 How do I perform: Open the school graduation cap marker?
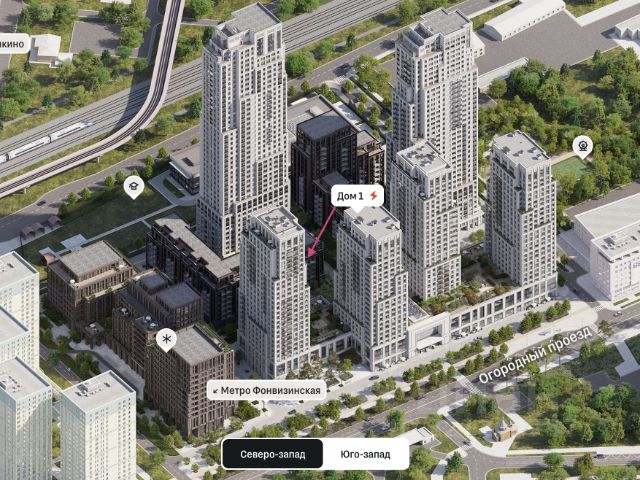click(132, 187)
